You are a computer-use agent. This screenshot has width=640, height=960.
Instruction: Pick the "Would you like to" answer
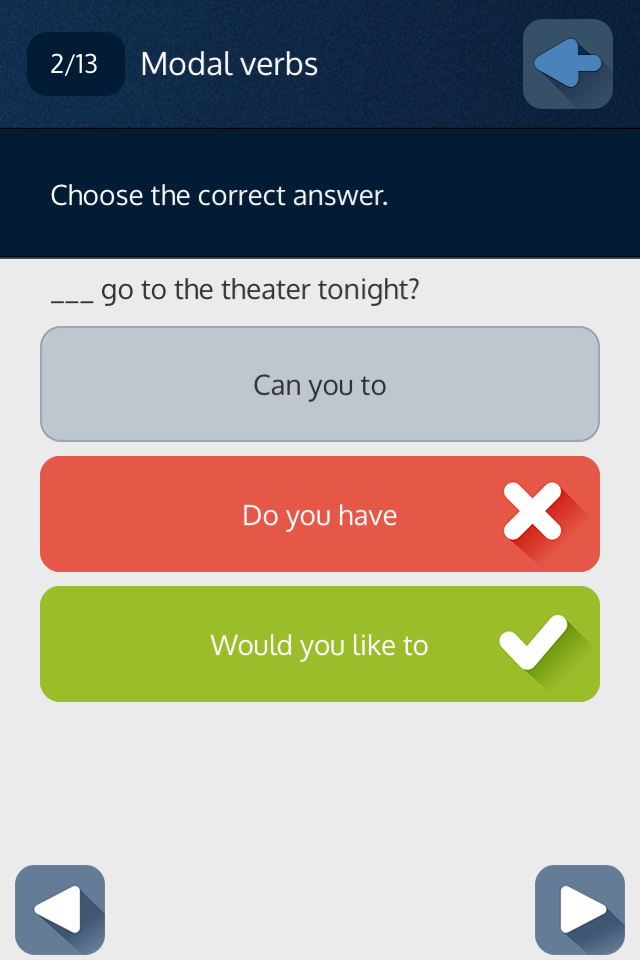click(x=320, y=644)
